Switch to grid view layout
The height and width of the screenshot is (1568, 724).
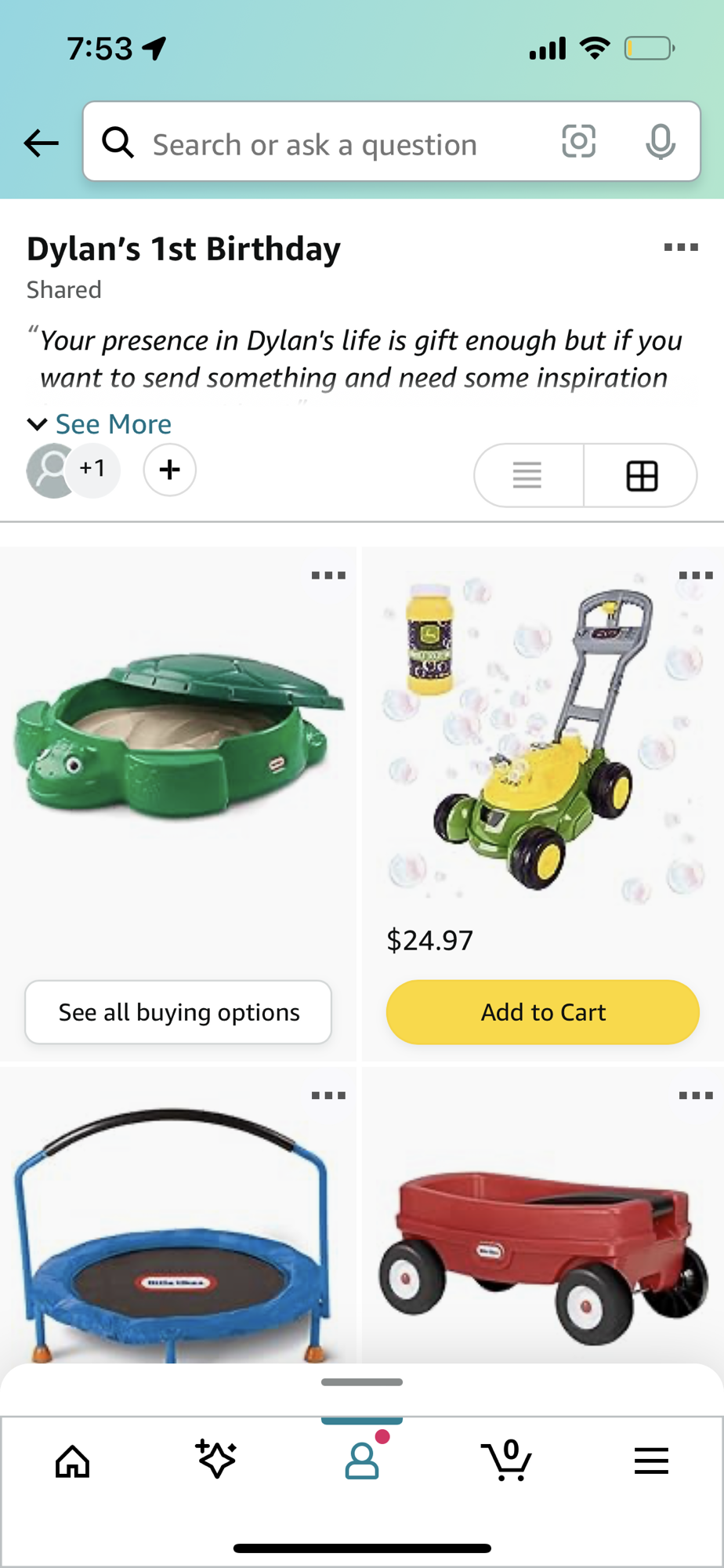point(641,475)
